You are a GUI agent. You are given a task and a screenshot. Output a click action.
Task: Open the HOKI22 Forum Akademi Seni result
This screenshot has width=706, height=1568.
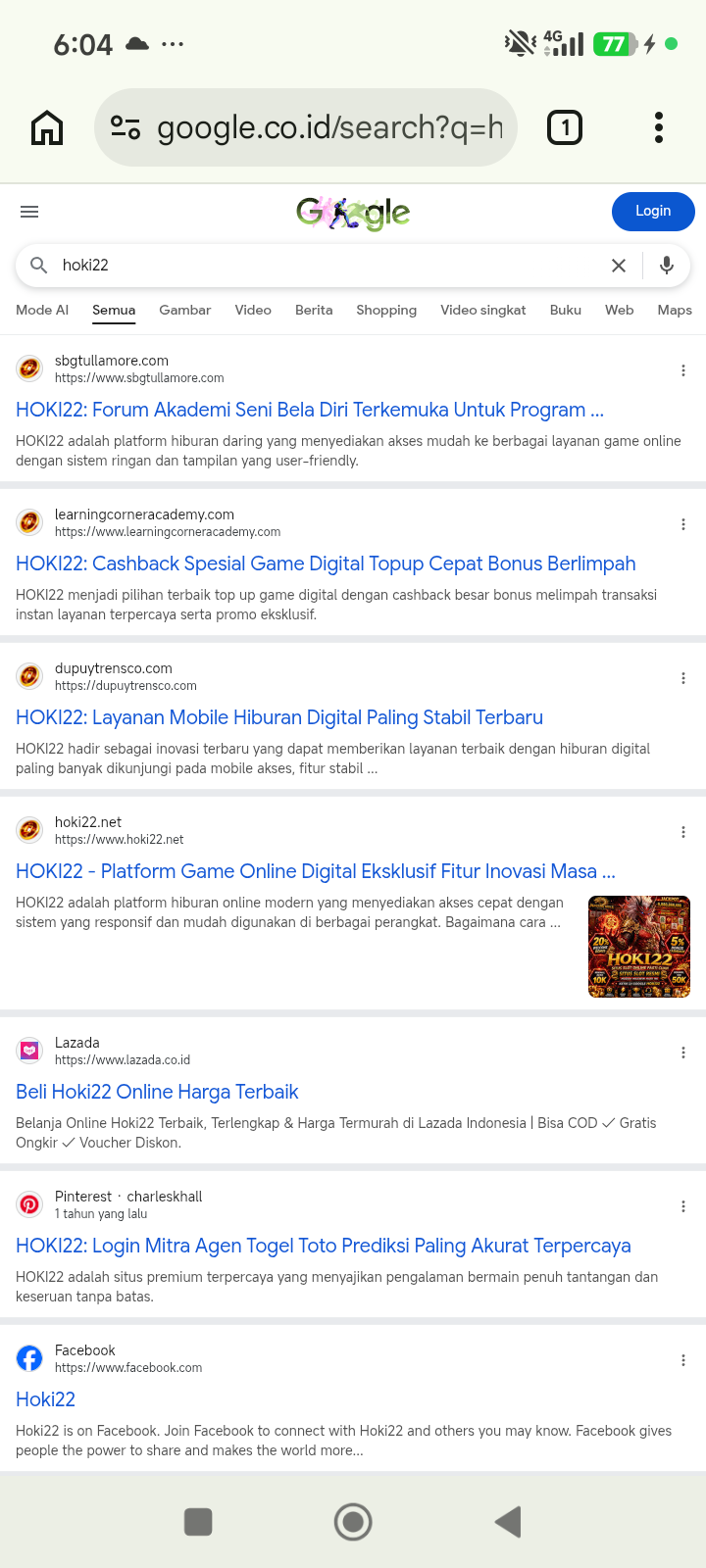coord(310,410)
